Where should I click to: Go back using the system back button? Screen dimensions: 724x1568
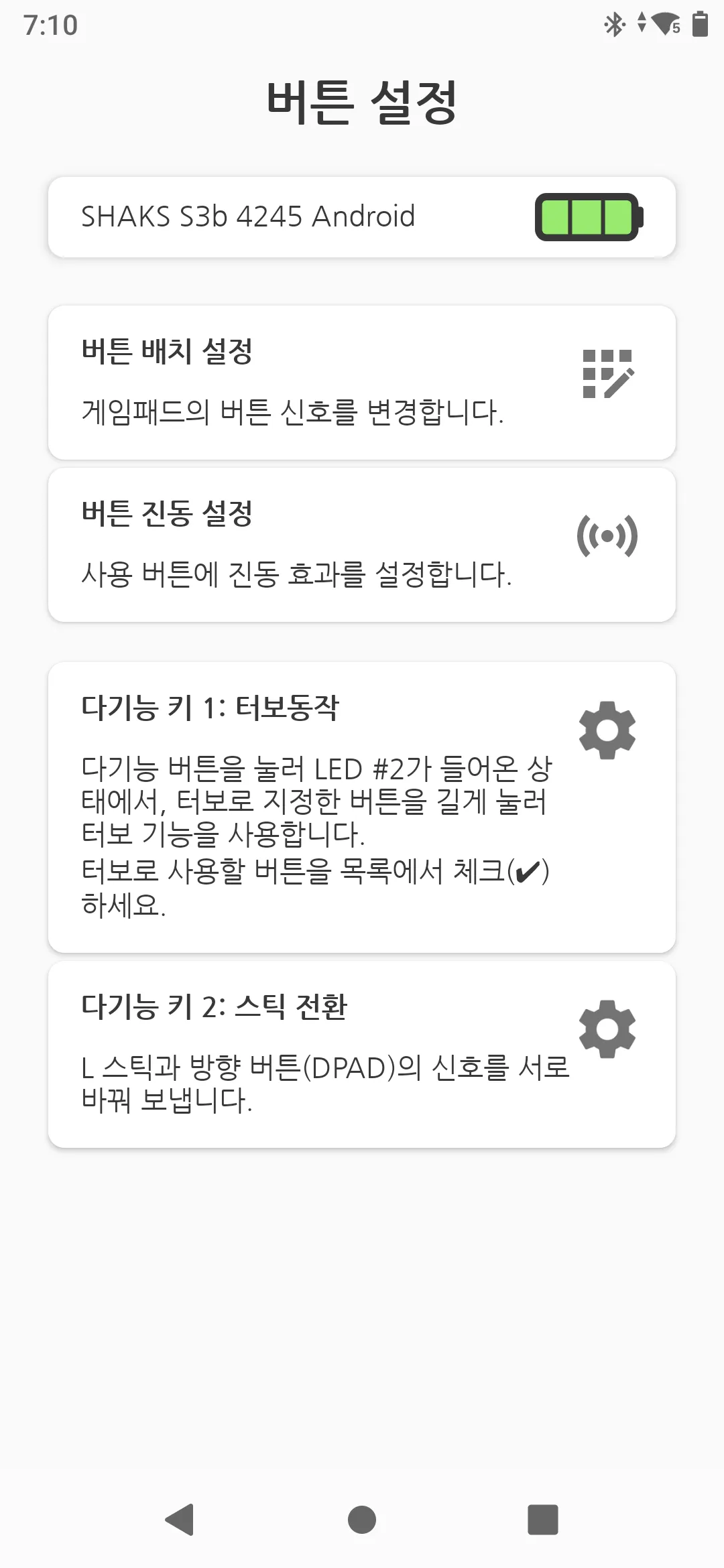click(180, 1519)
